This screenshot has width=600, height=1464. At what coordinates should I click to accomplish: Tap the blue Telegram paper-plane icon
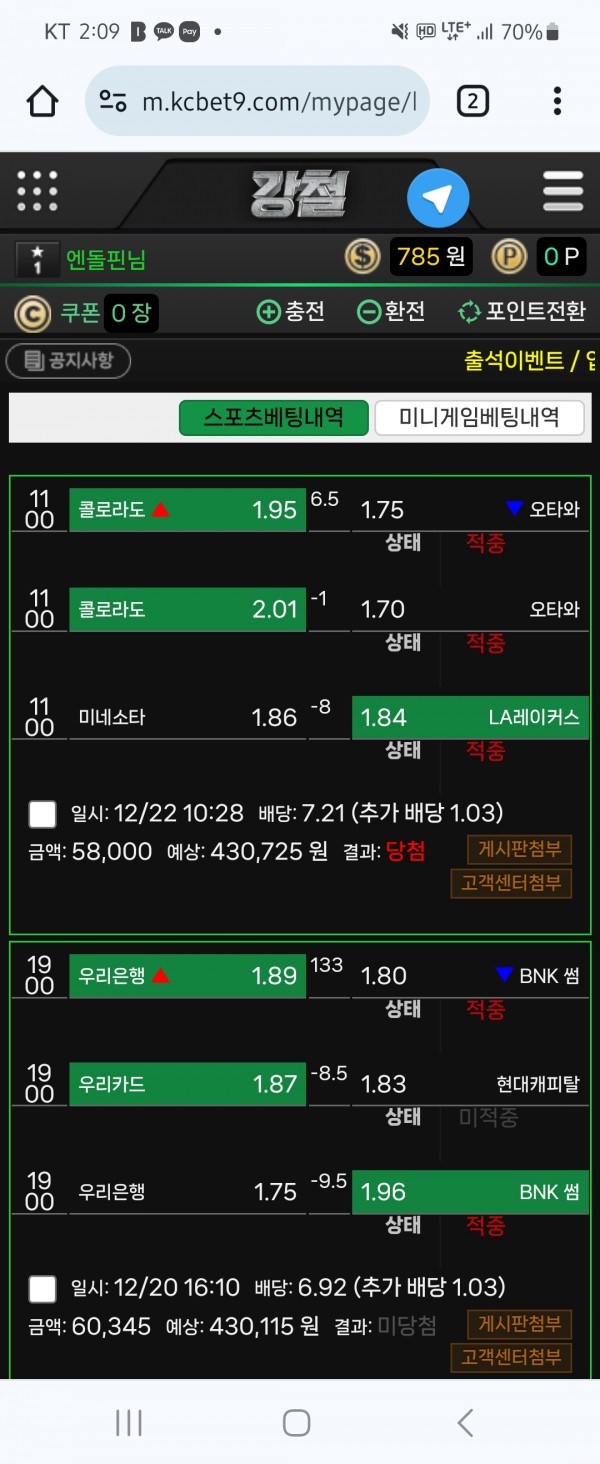[438, 198]
